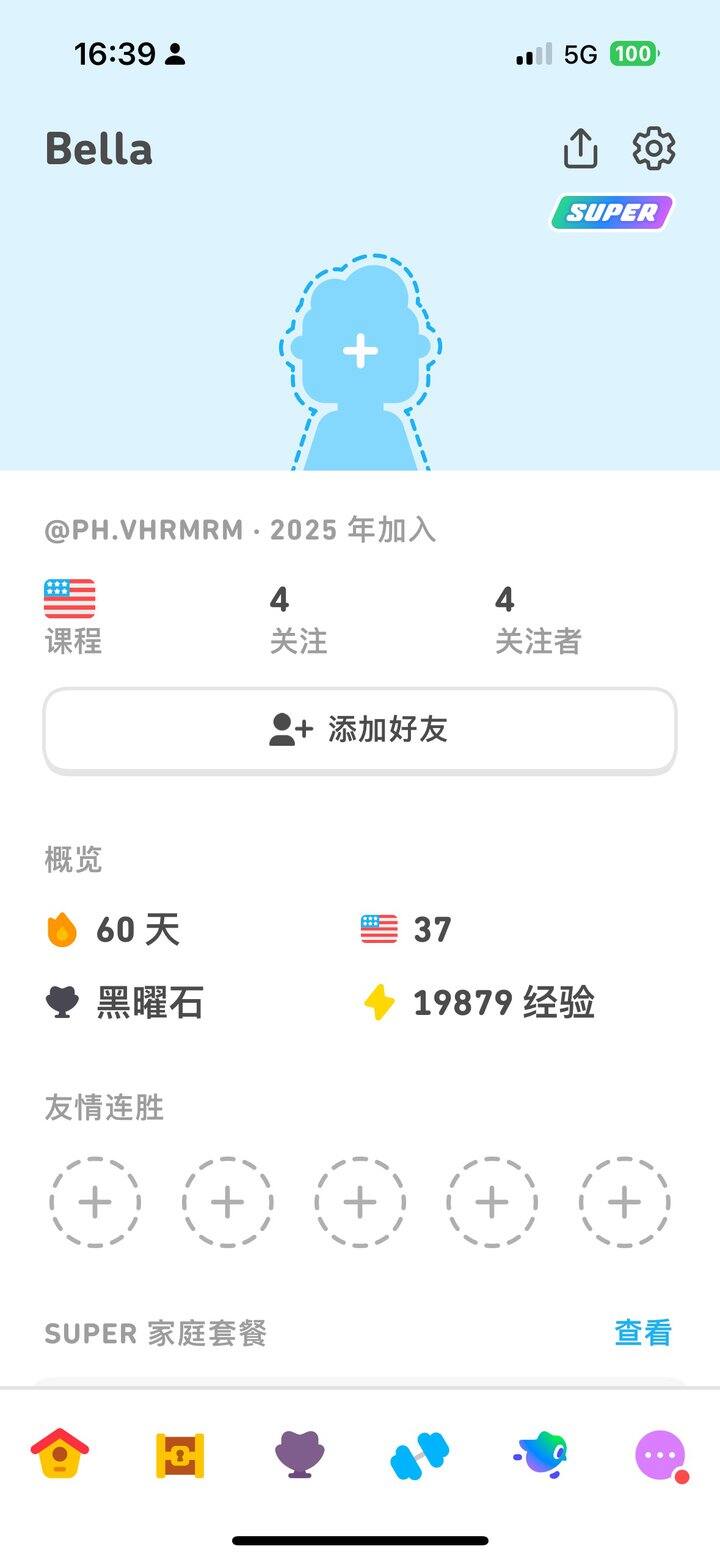
Task: Add a friend in the first friendship streak slot
Action: click(95, 1202)
